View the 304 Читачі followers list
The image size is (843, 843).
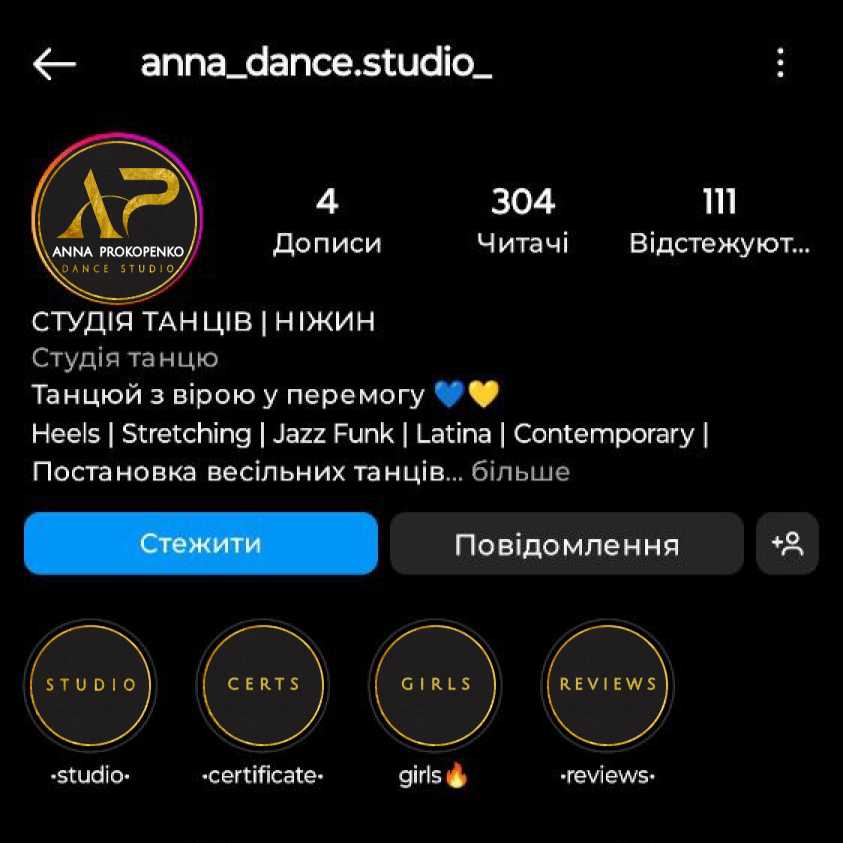(522, 222)
